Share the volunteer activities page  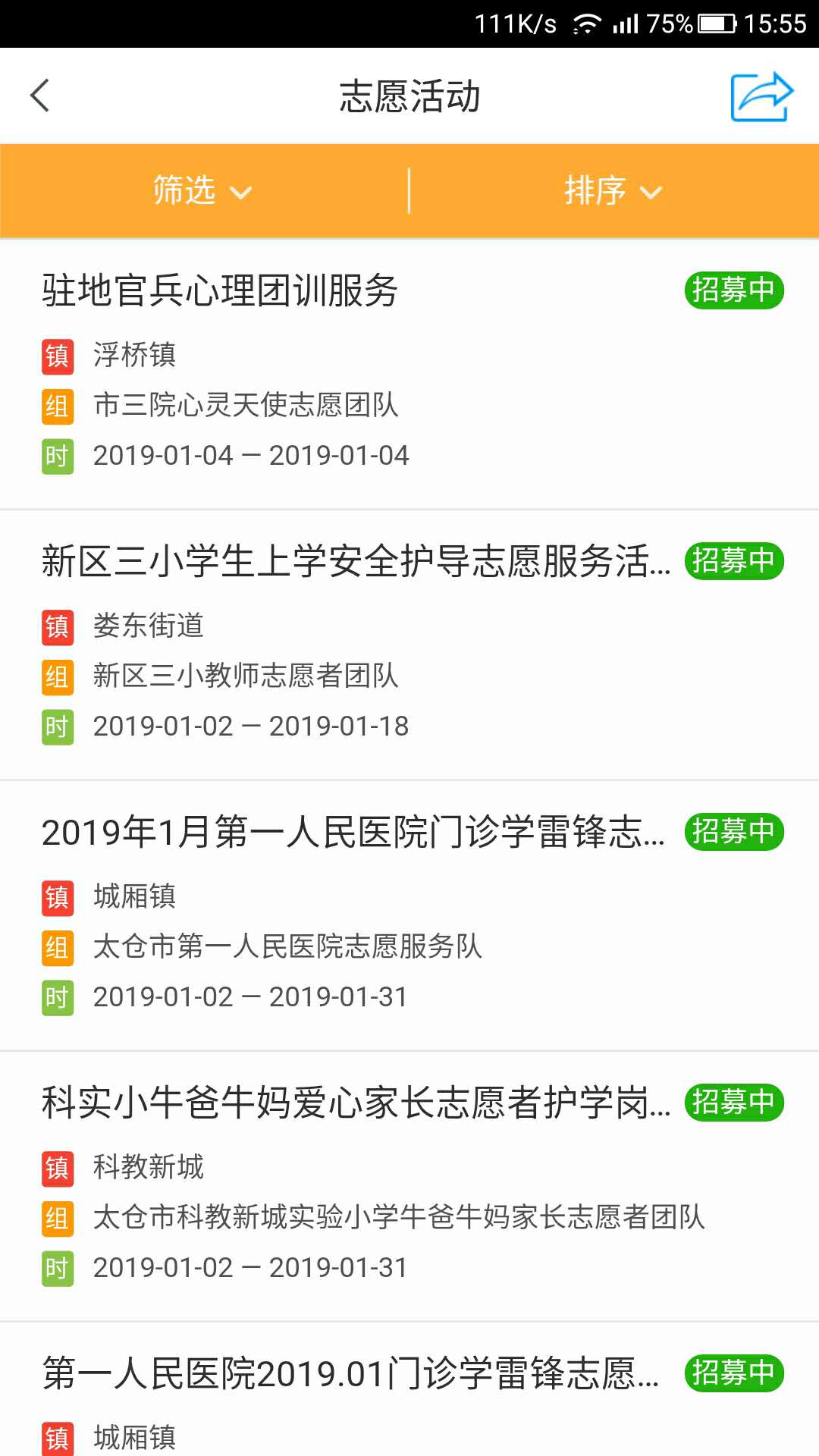click(761, 96)
